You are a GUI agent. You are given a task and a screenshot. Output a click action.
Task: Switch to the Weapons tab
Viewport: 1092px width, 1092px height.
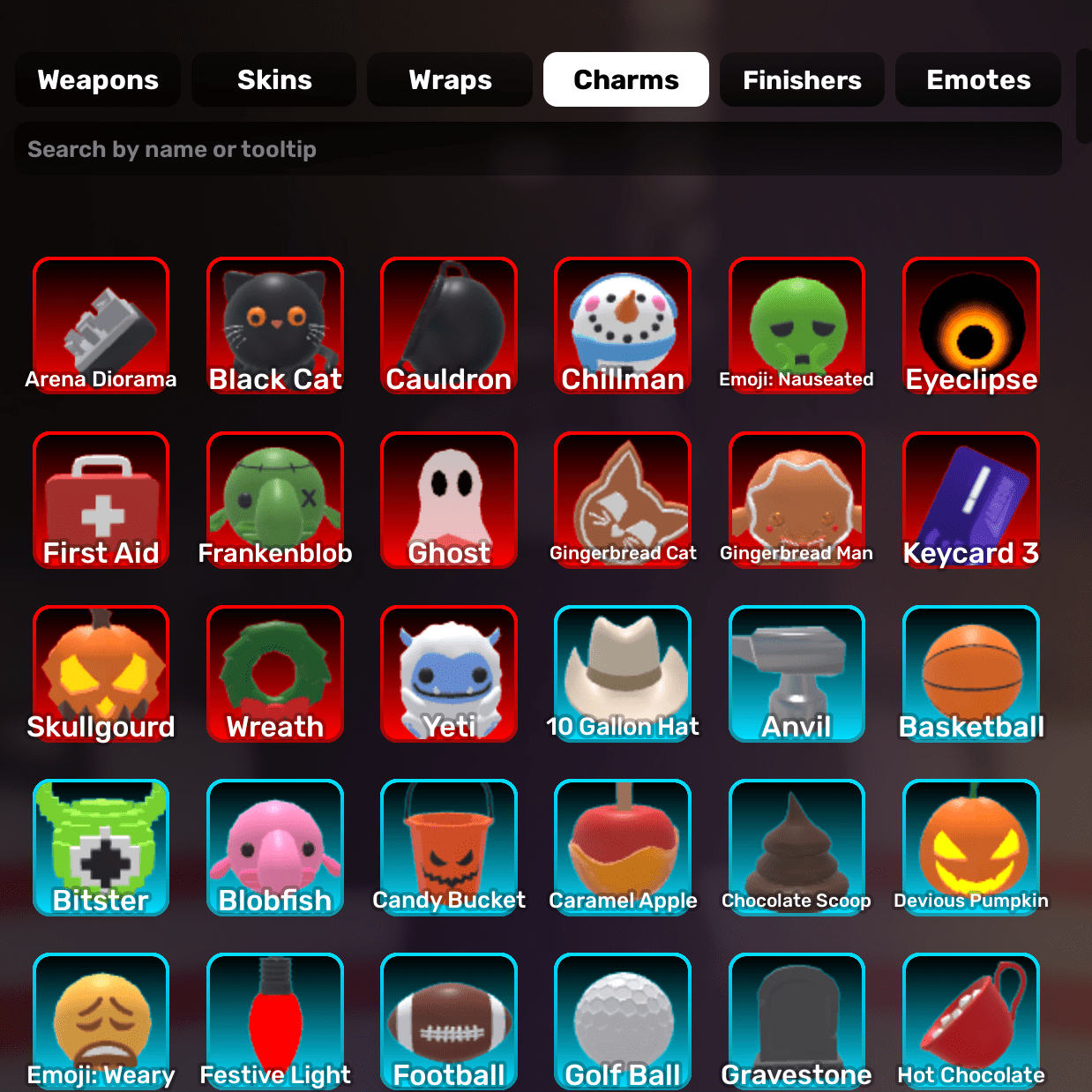(x=98, y=79)
